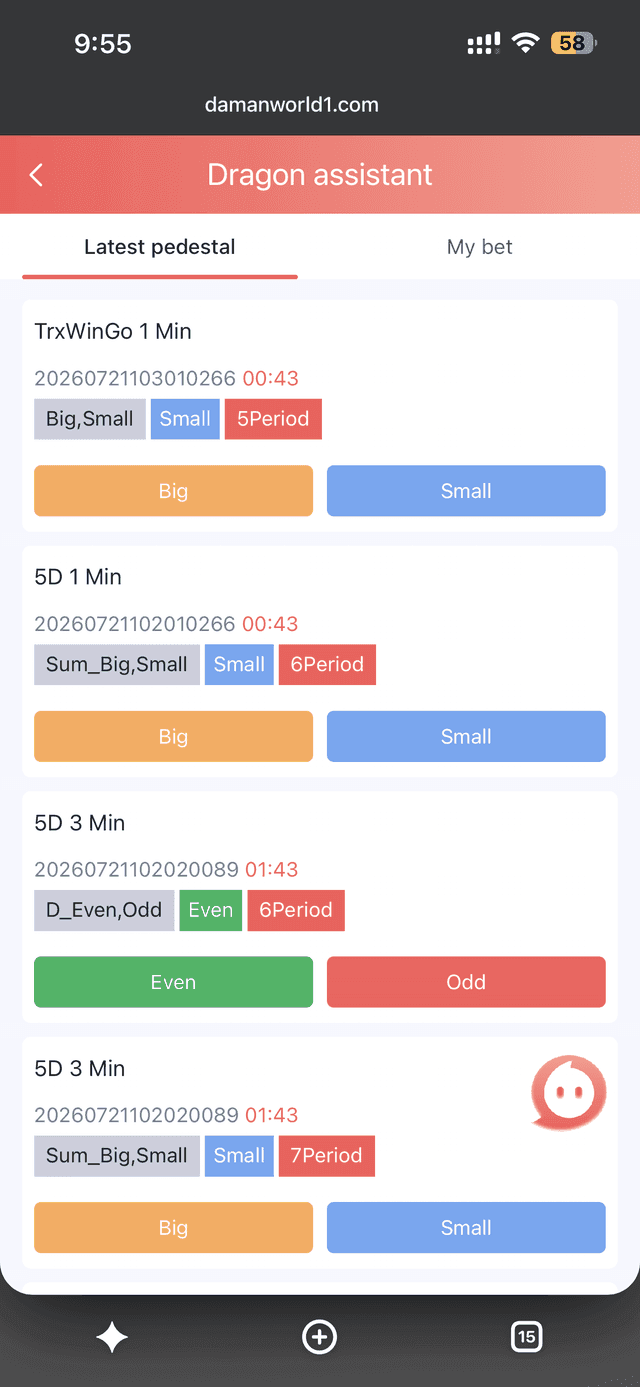Image resolution: width=640 pixels, height=1387 pixels.
Task: Show the 15 open browser tabs
Action: pyautogui.click(x=527, y=1337)
